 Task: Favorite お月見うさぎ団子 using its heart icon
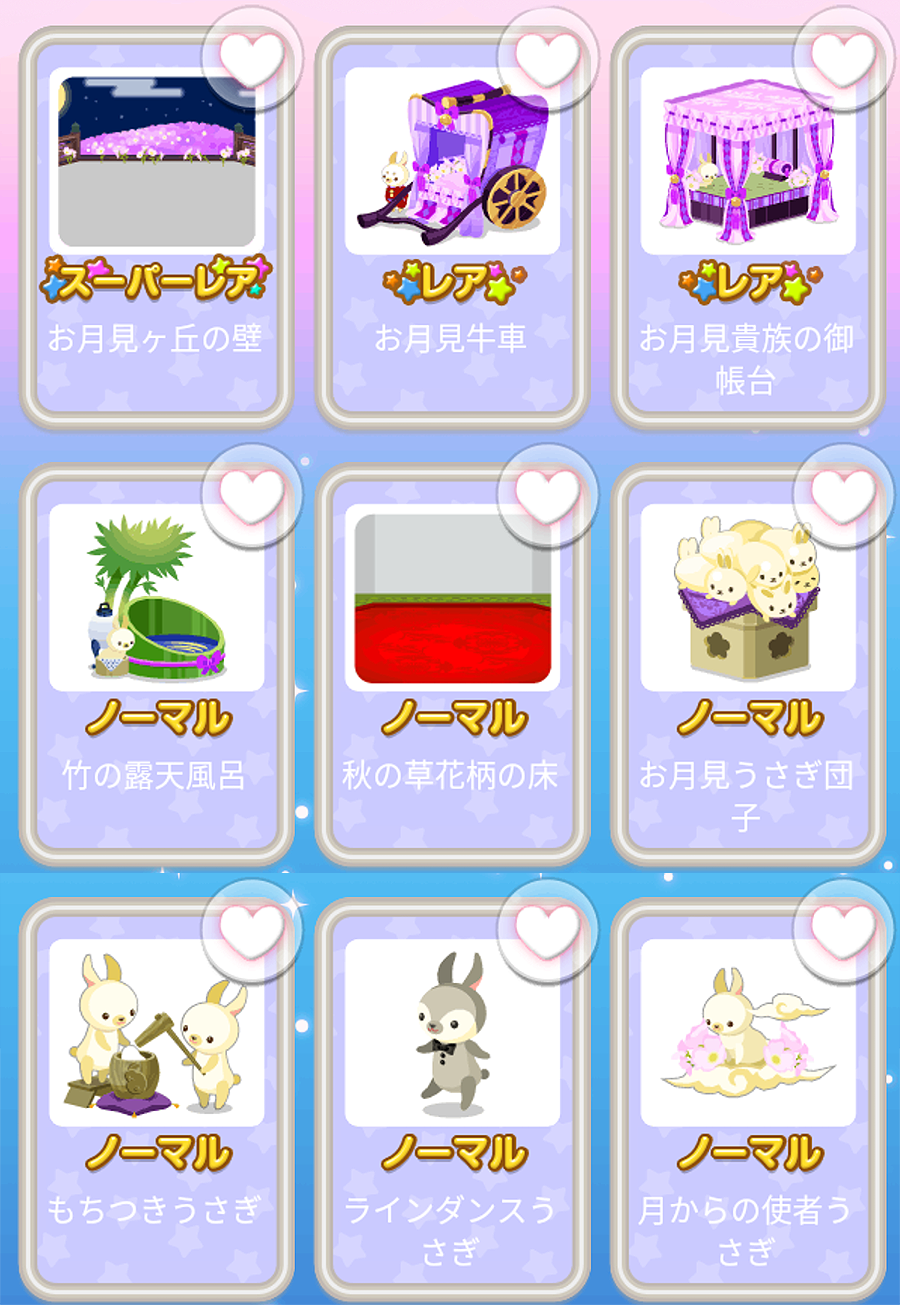(843, 494)
